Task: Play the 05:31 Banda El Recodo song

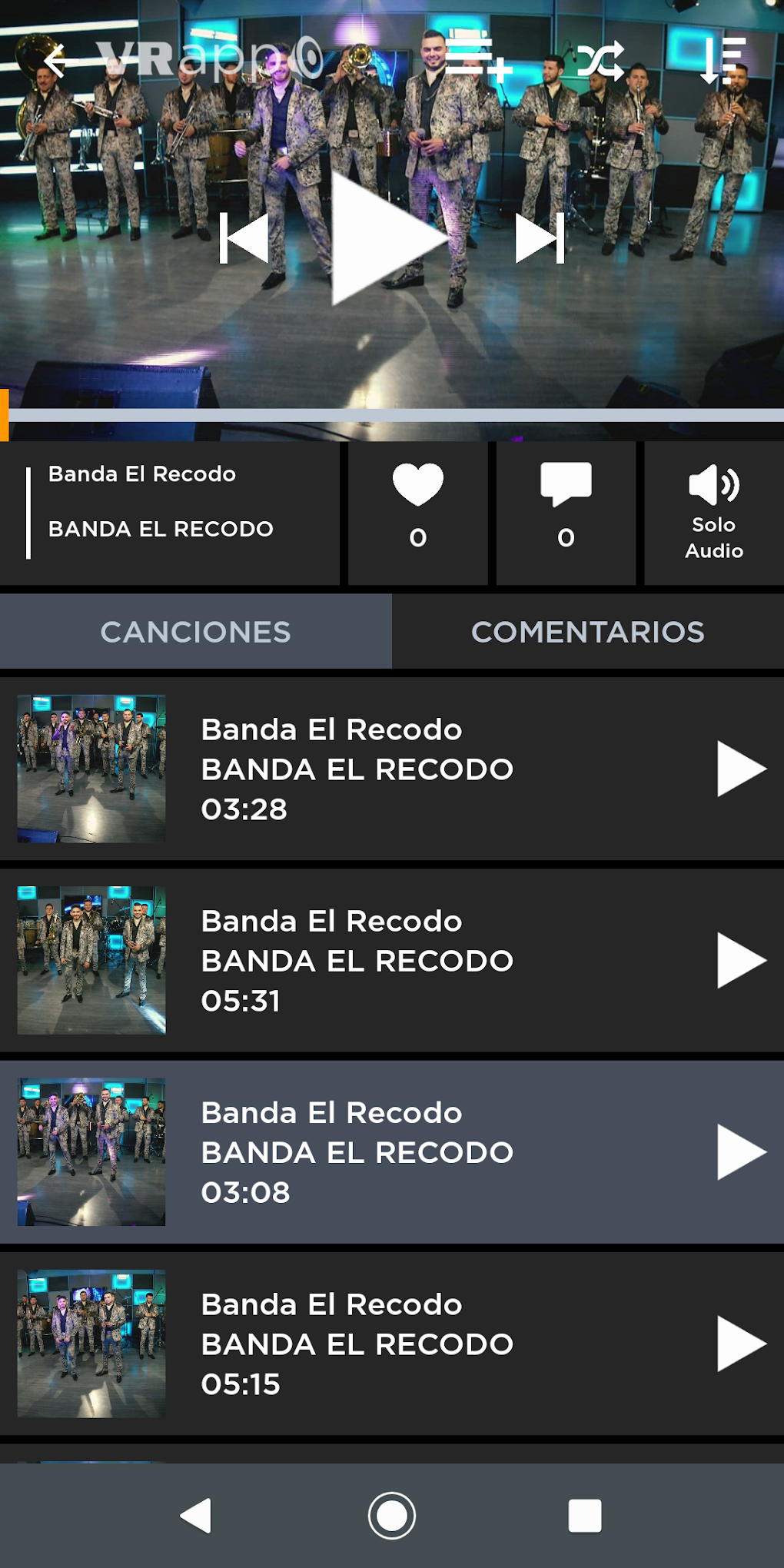Action: 392,961
